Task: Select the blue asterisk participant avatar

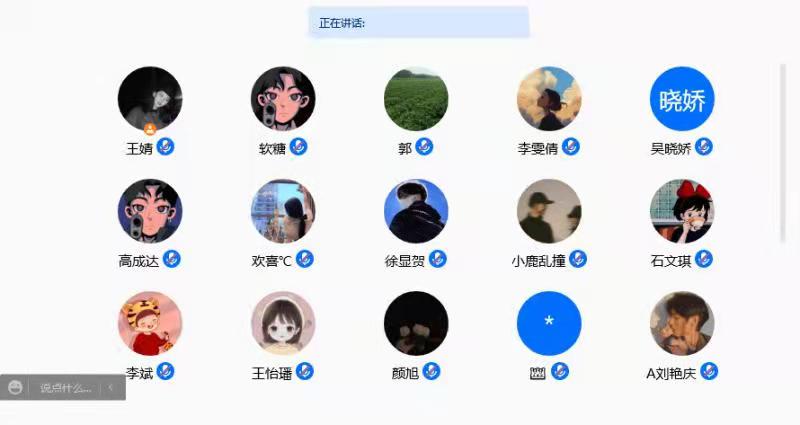Action: point(549,323)
